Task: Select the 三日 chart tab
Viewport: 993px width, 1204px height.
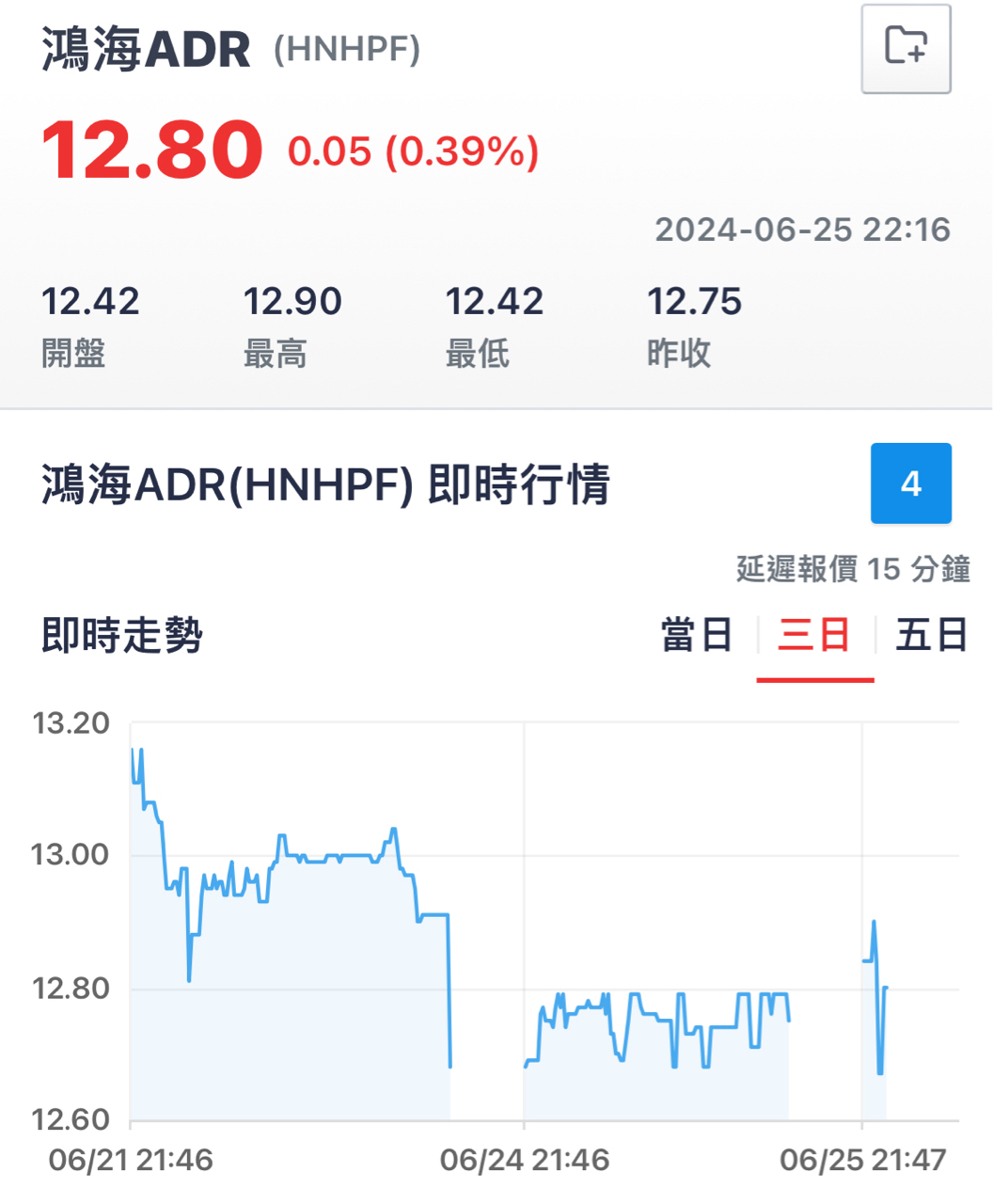Action: pyautogui.click(x=814, y=635)
